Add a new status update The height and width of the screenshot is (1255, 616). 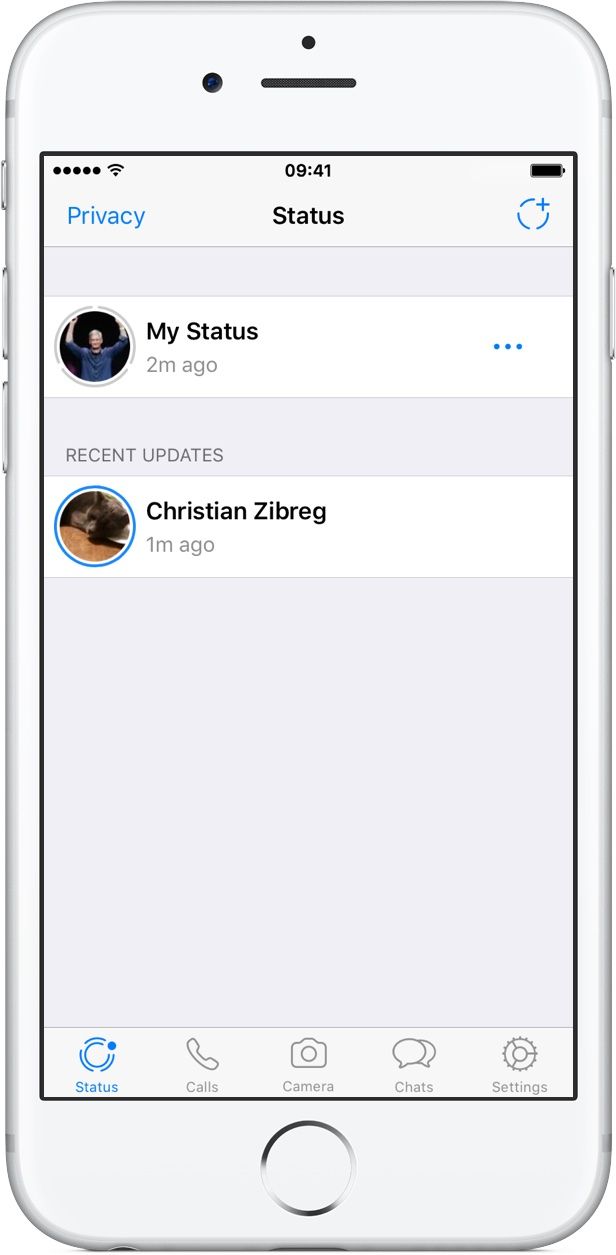533,214
